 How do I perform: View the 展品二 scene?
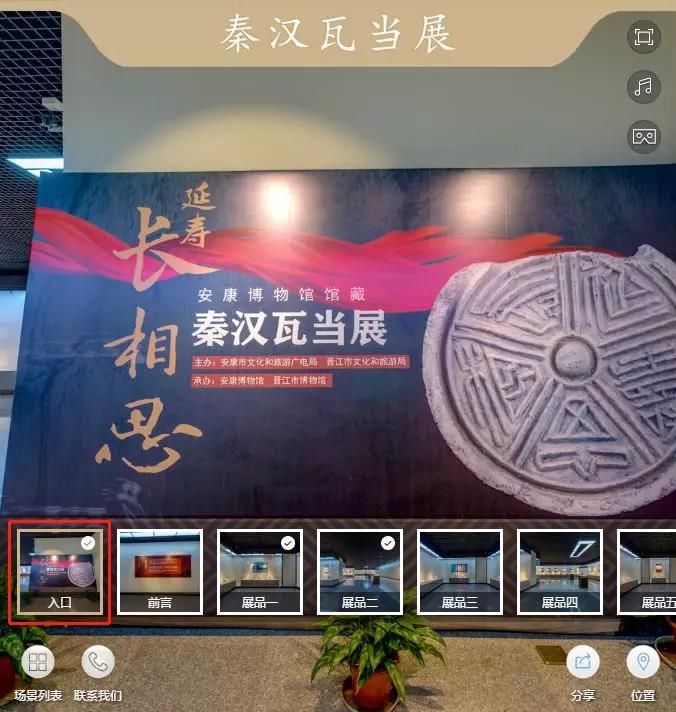(x=360, y=571)
